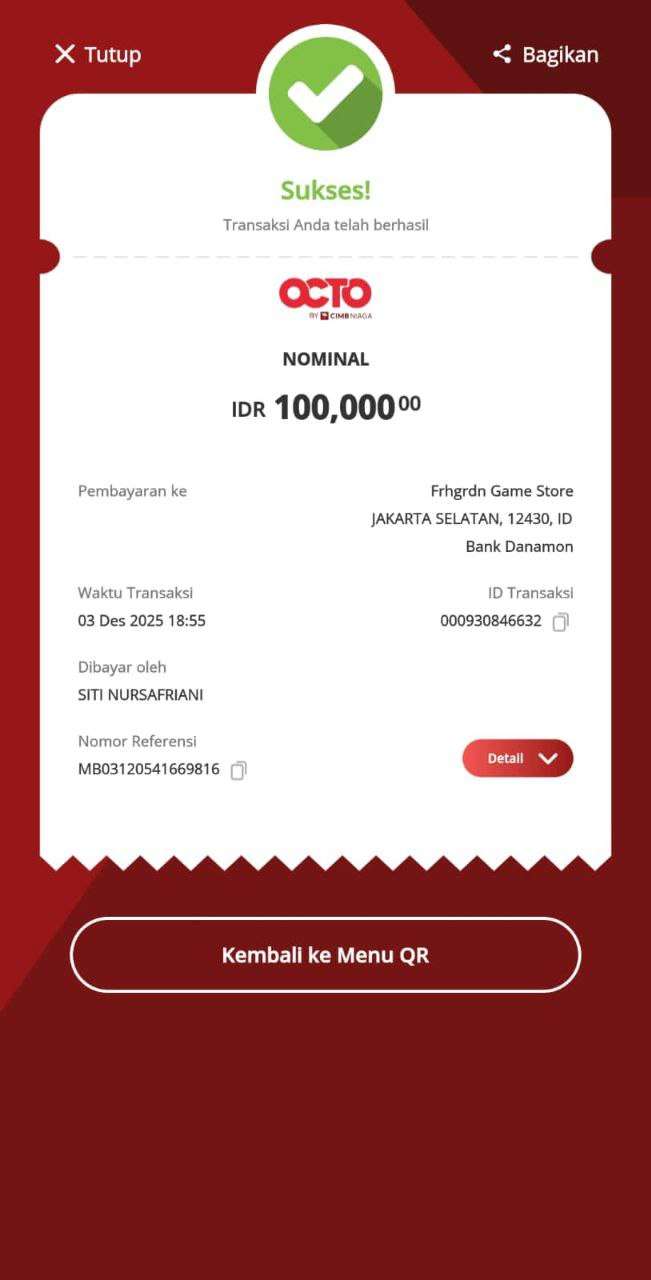
Task: Tap Kembali ke Menu QR
Action: [x=325, y=955]
